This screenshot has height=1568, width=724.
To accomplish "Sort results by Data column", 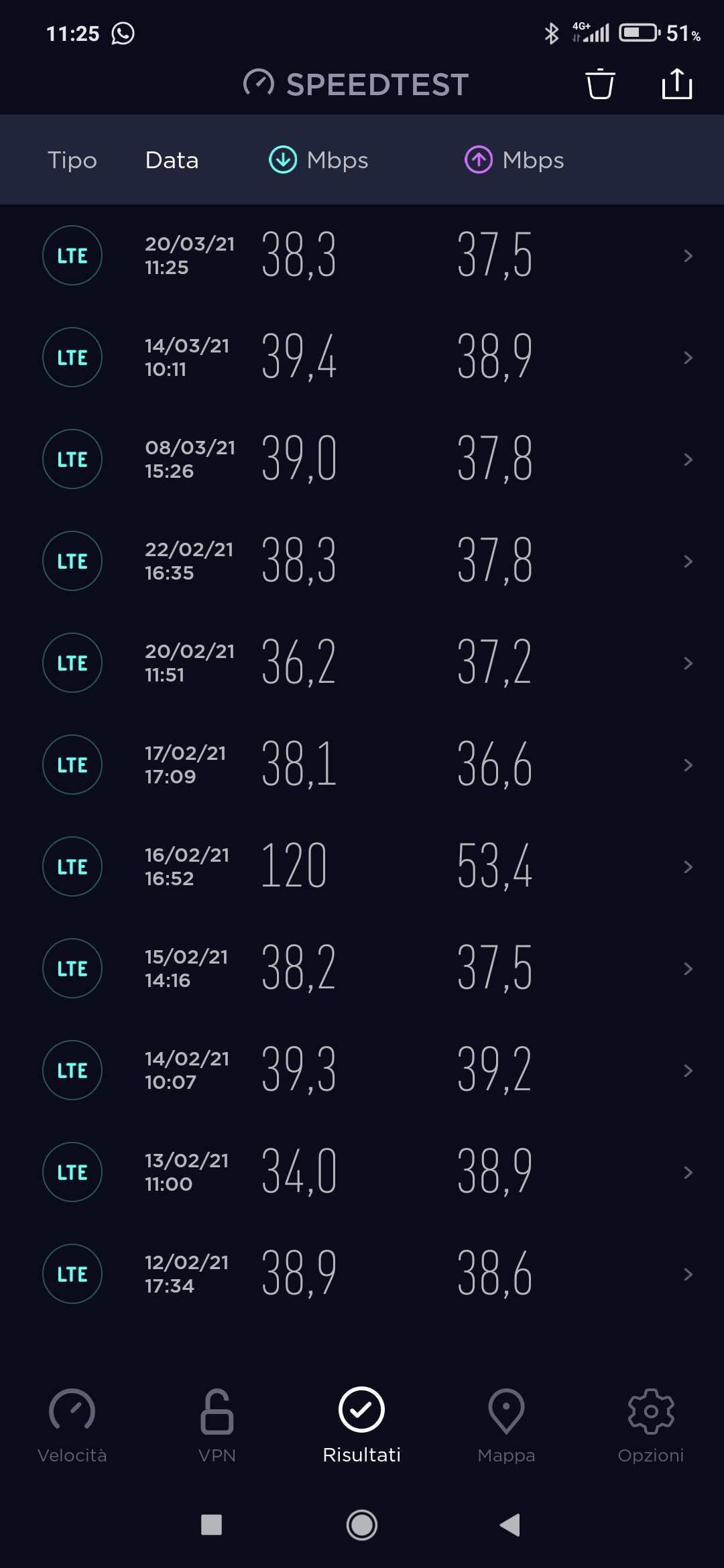I will (172, 160).
